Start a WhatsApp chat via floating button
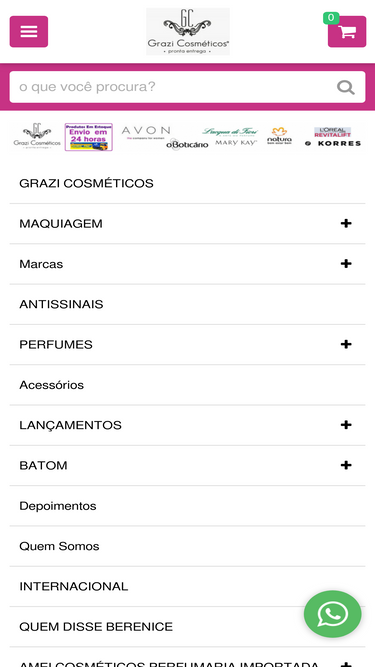Screen dimensions: 375x667 [x=332, y=614]
